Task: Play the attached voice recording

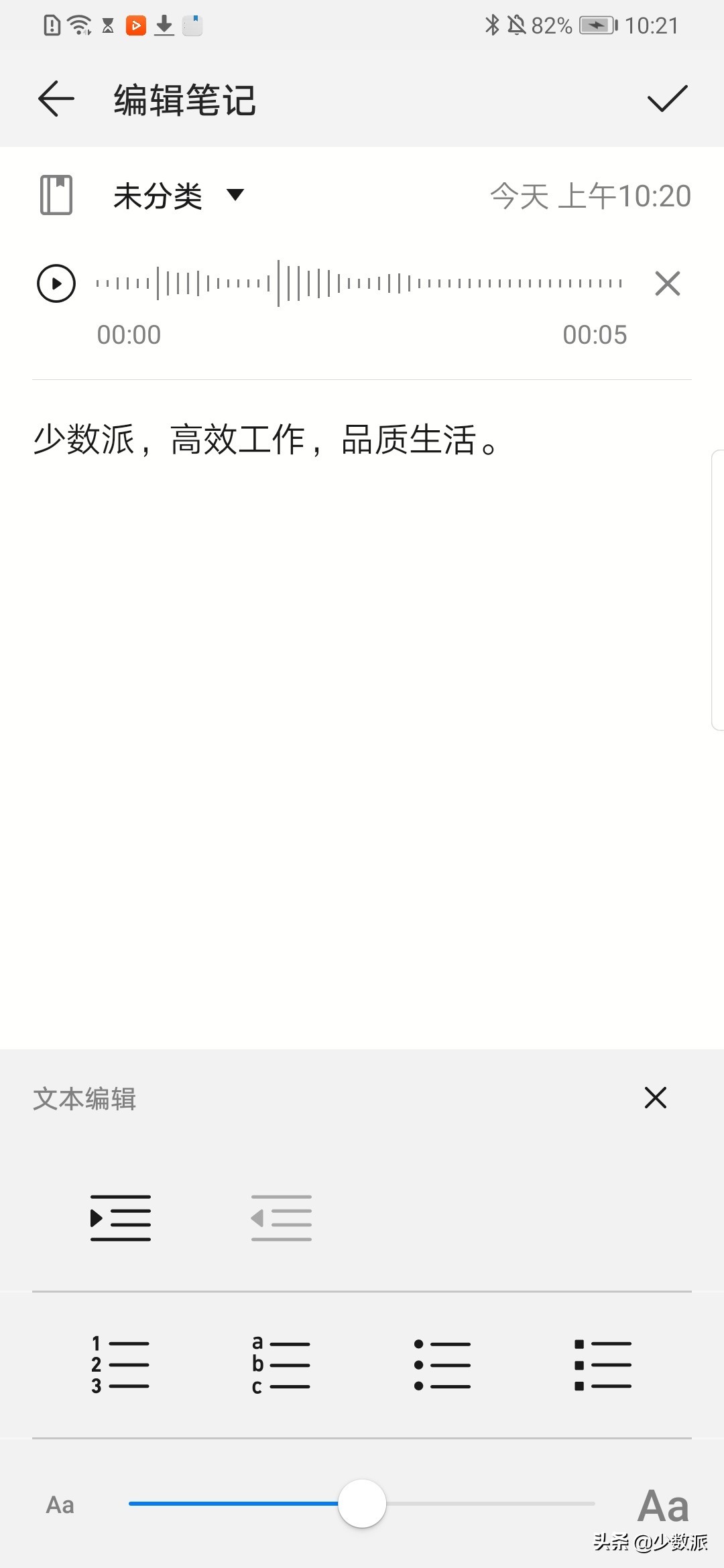Action: pyautogui.click(x=56, y=283)
